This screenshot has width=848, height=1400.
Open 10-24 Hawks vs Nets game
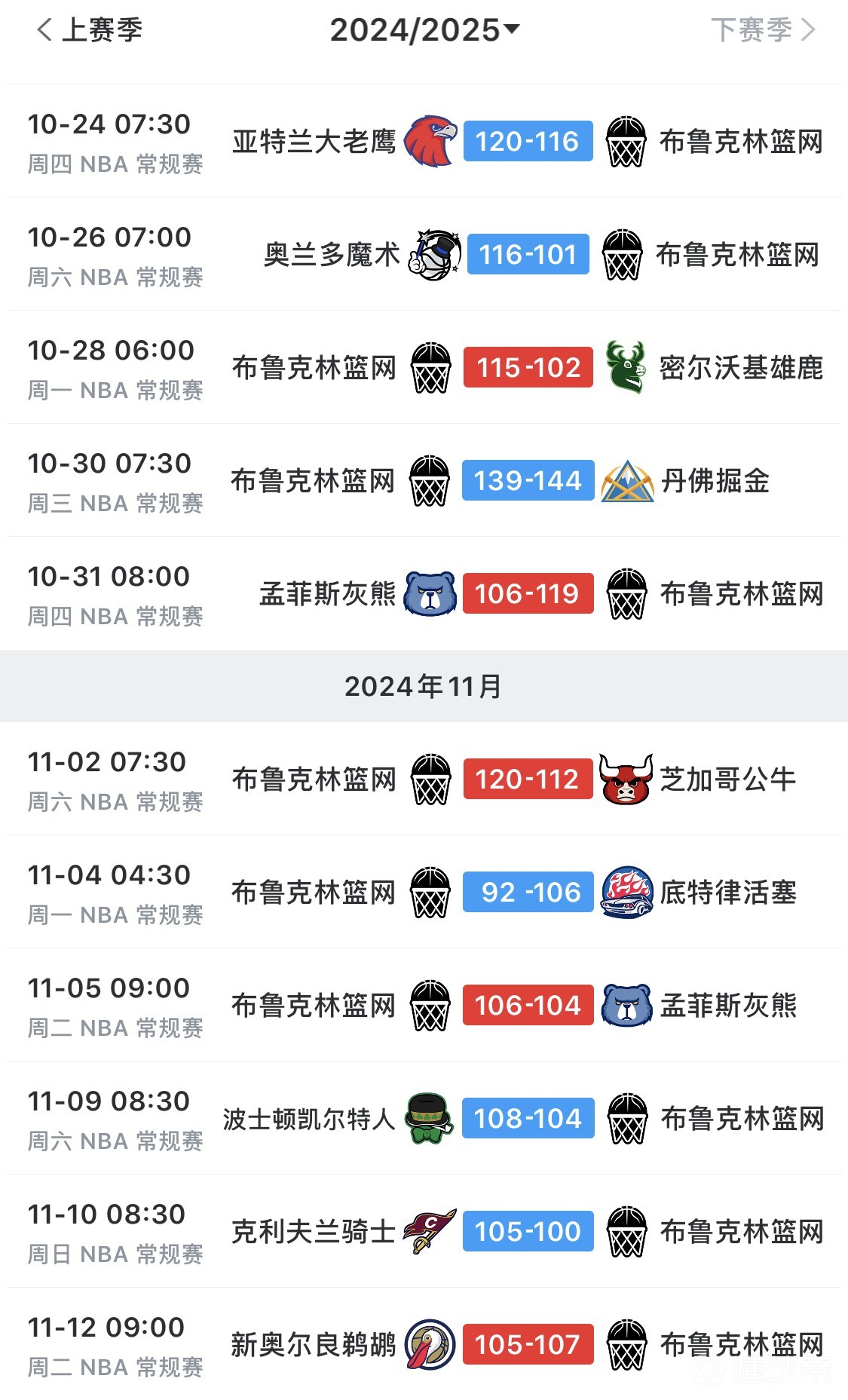coord(528,142)
